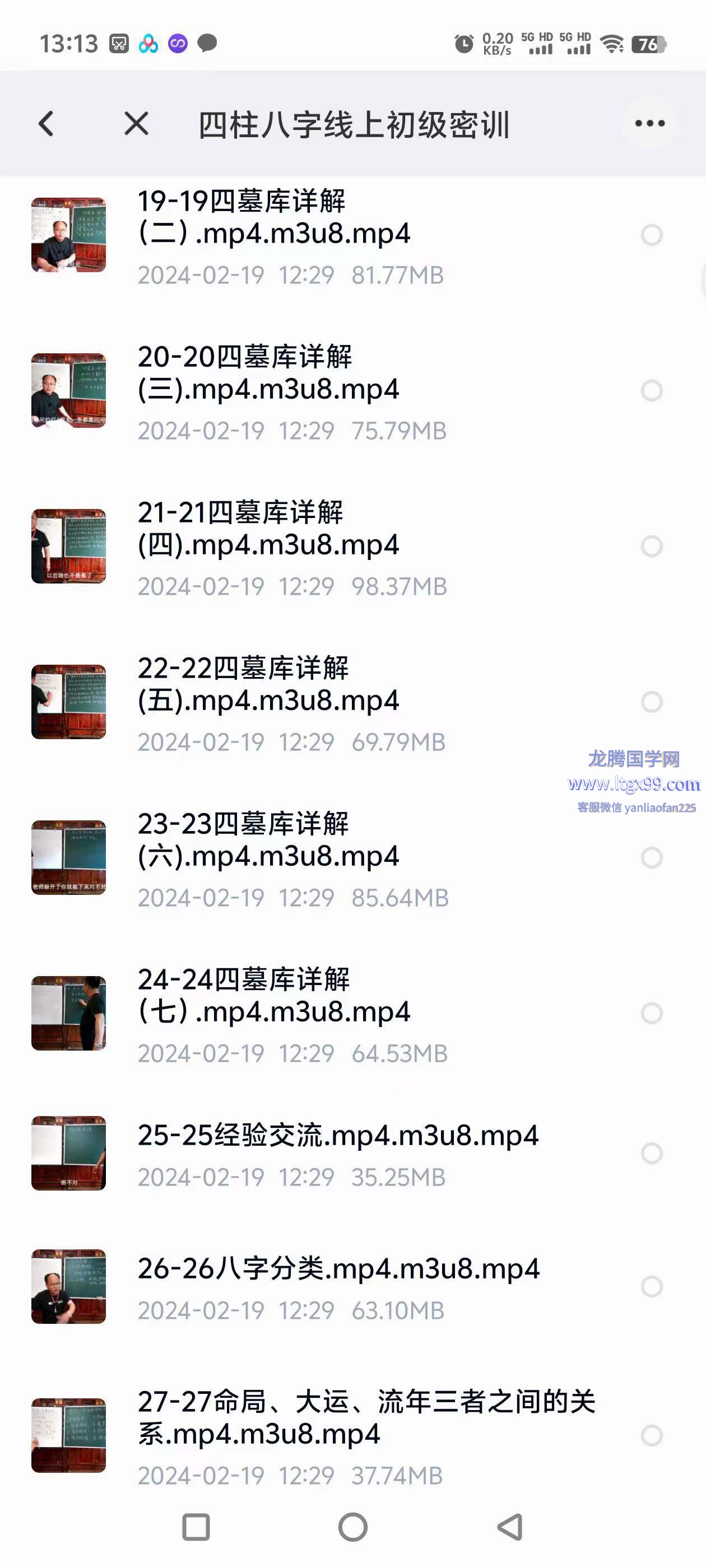This screenshot has width=706, height=1568.
Task: Tick the selection circle for 22-22四墓库详解(五)
Action: [651, 702]
